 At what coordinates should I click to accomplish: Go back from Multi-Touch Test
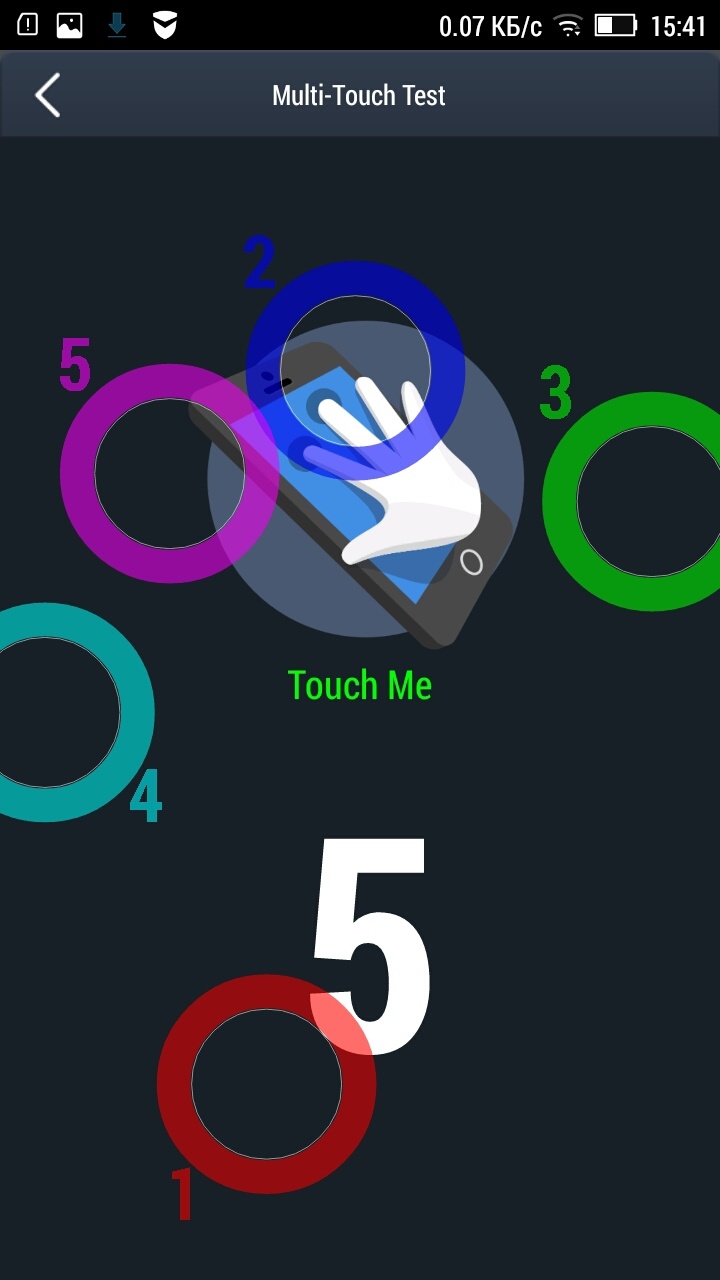click(47, 95)
